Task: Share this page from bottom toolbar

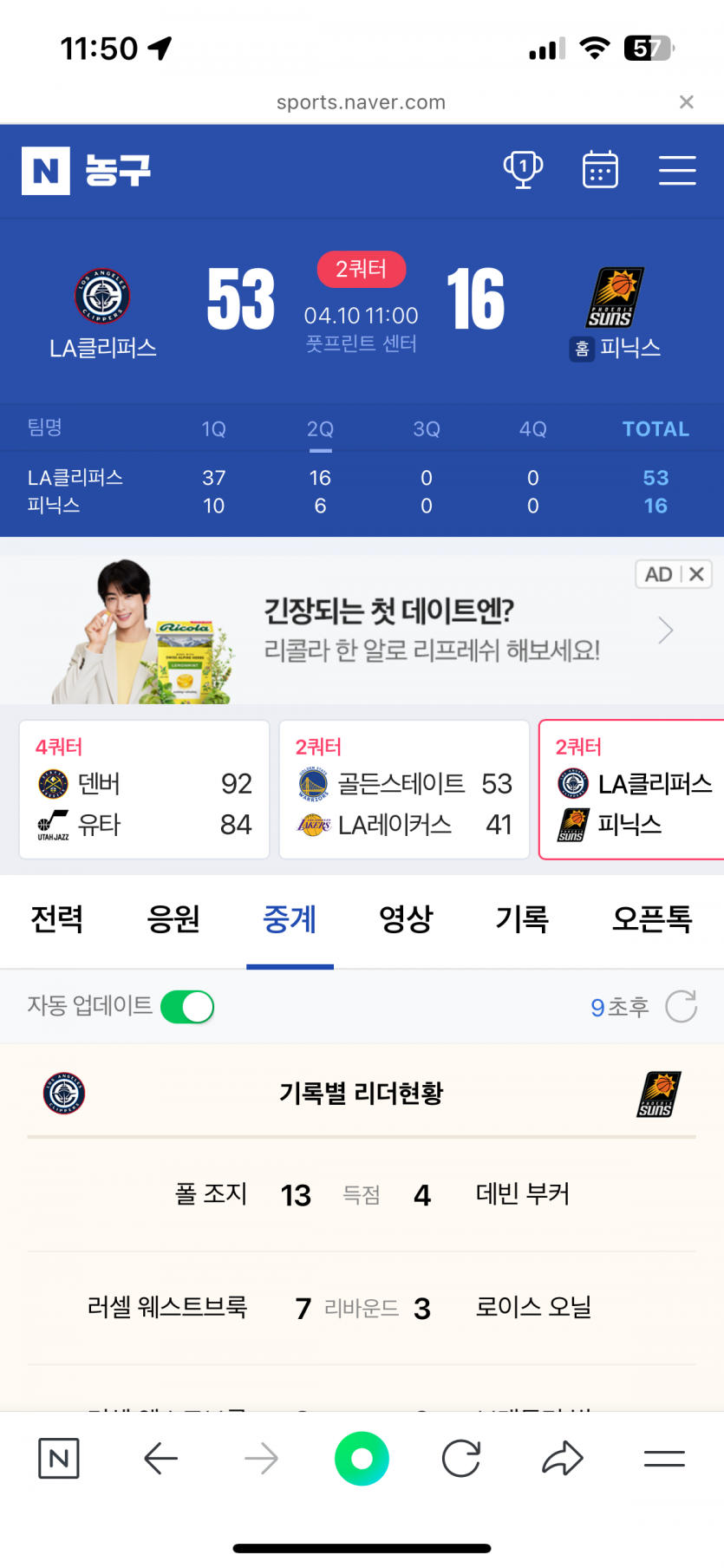Action: coord(563,1459)
